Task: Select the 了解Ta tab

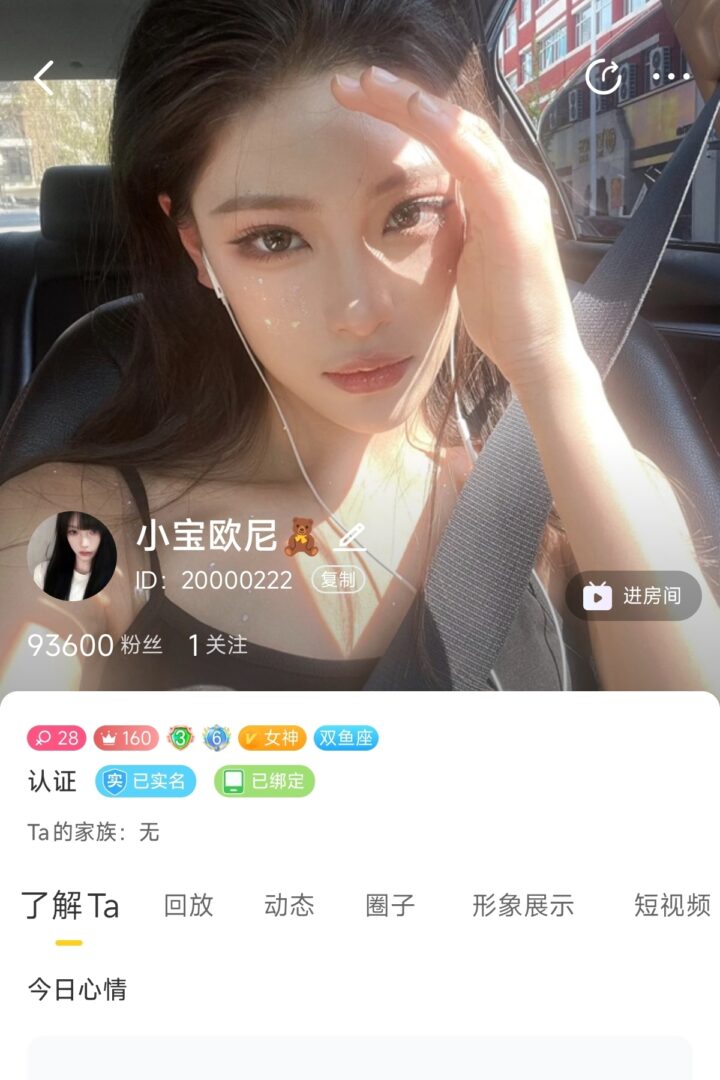Action: click(x=70, y=906)
